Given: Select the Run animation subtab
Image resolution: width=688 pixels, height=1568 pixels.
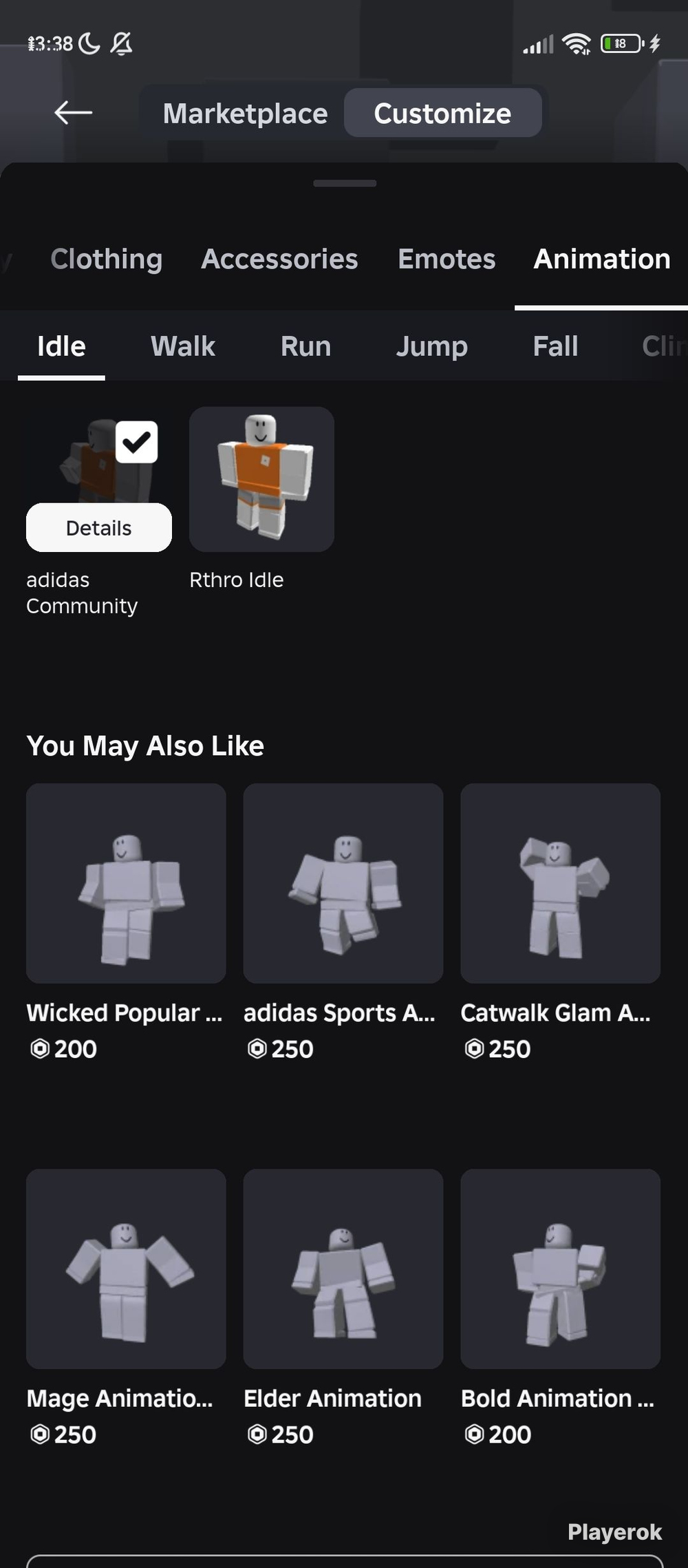Looking at the screenshot, I should 305,346.
